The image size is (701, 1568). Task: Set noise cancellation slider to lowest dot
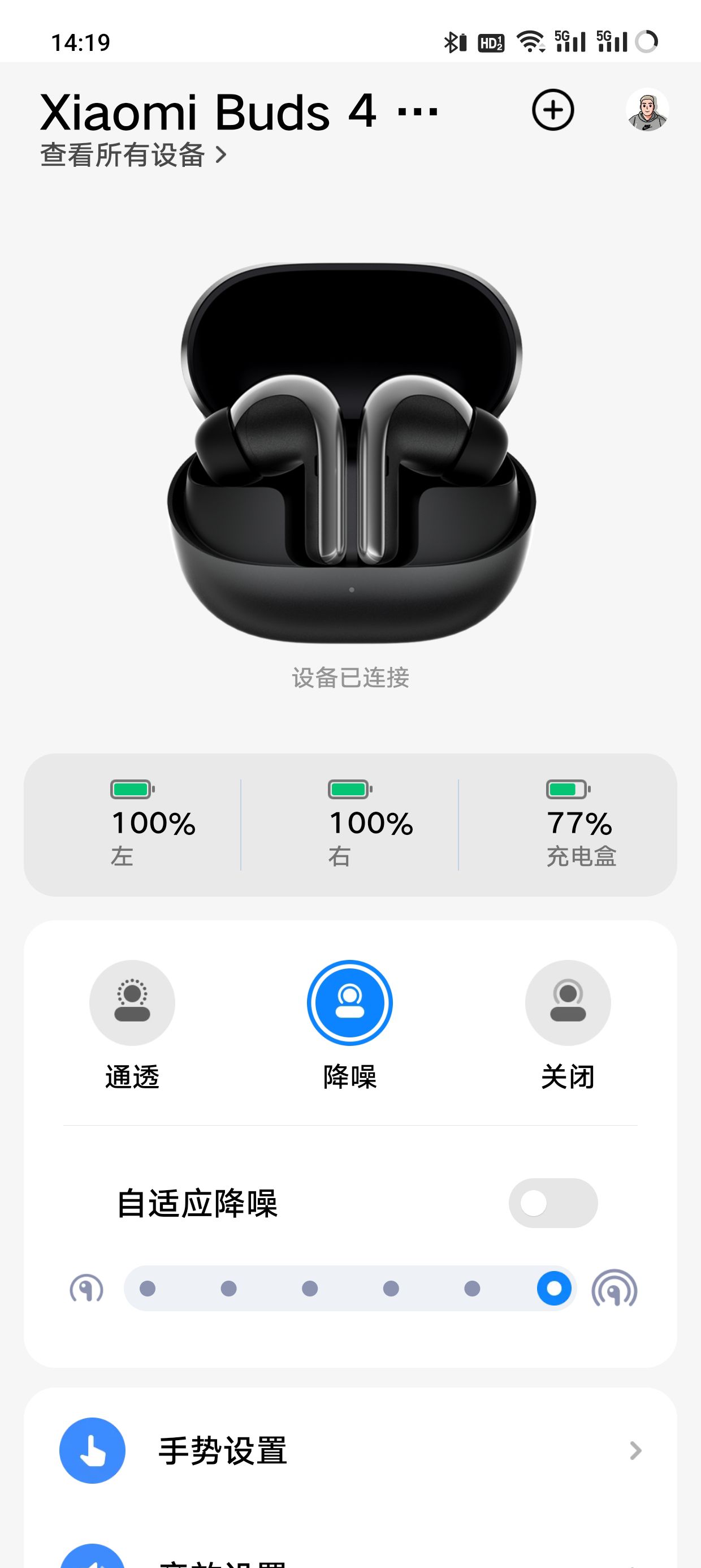[x=148, y=1289]
